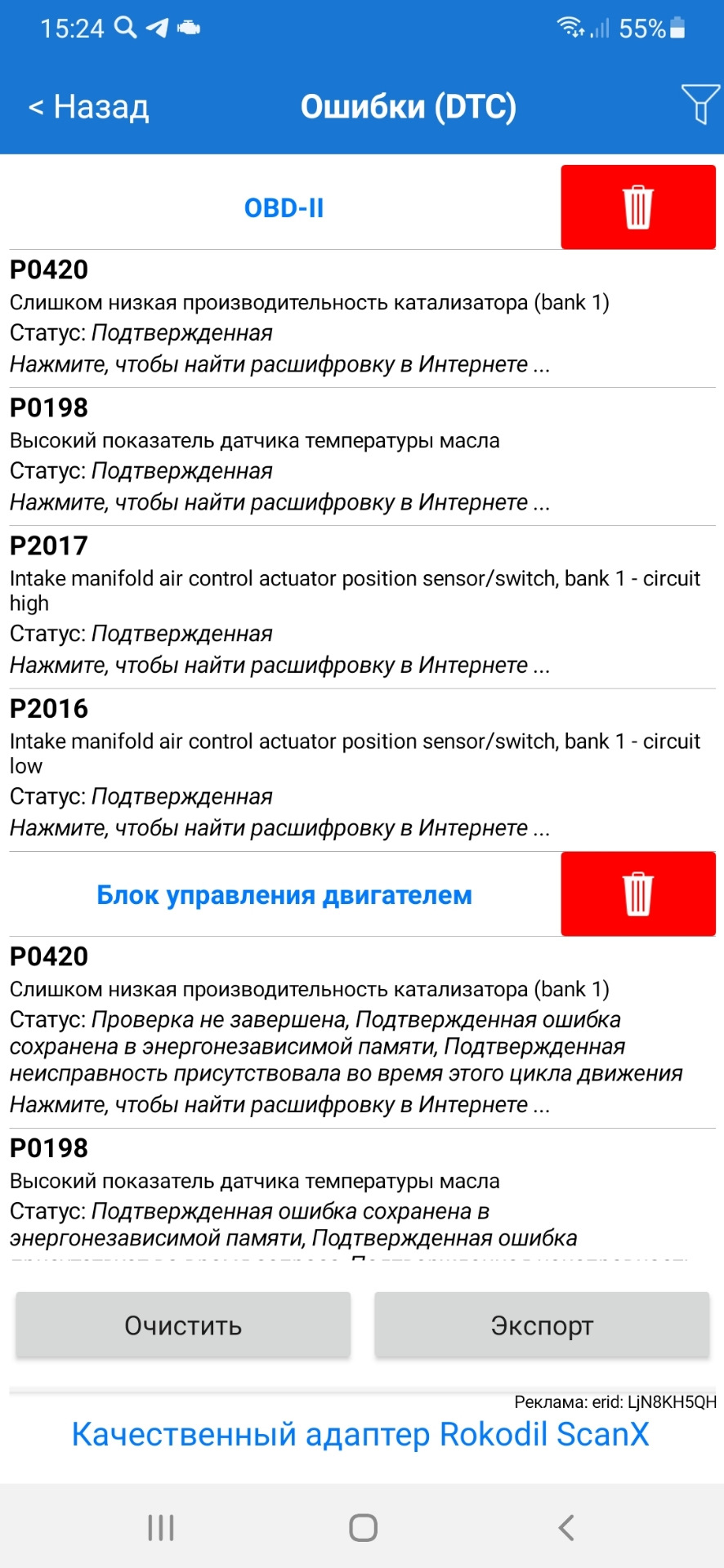Delete Блок управления двигателем errors with the trash button
Screen dimensions: 724x1568
point(637,894)
